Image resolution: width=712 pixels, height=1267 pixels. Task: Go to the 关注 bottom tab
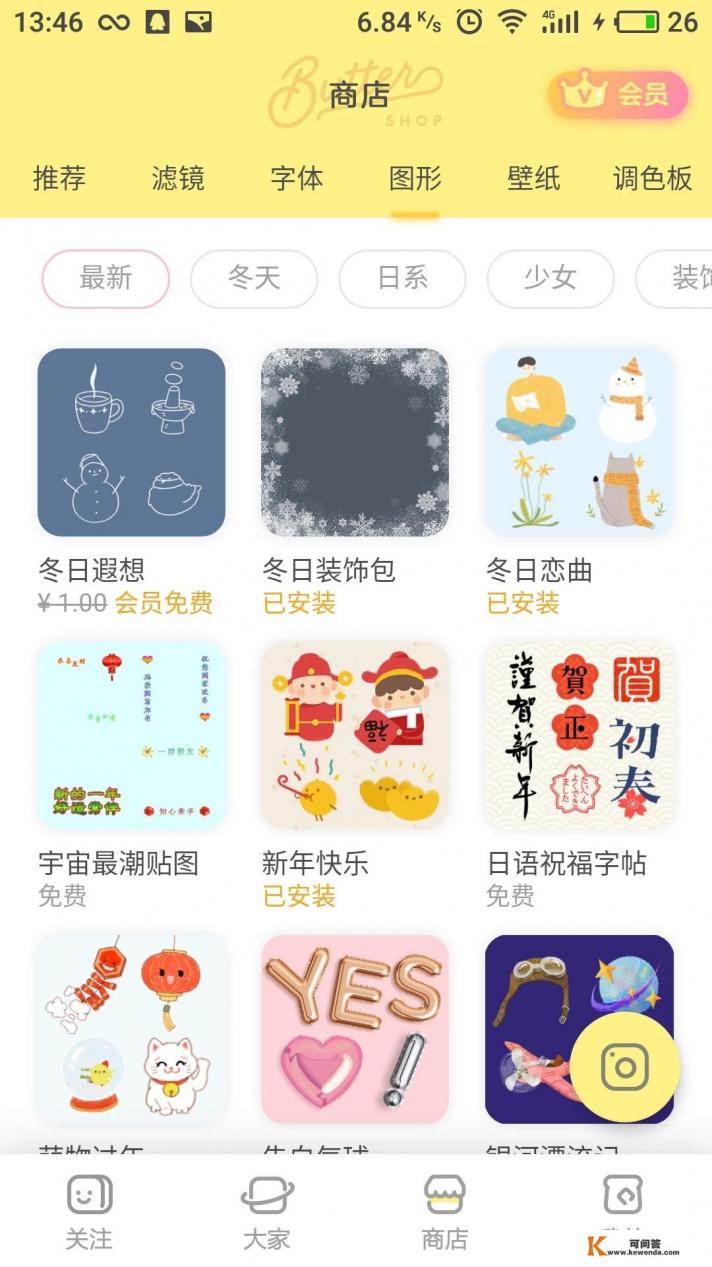tap(89, 1212)
